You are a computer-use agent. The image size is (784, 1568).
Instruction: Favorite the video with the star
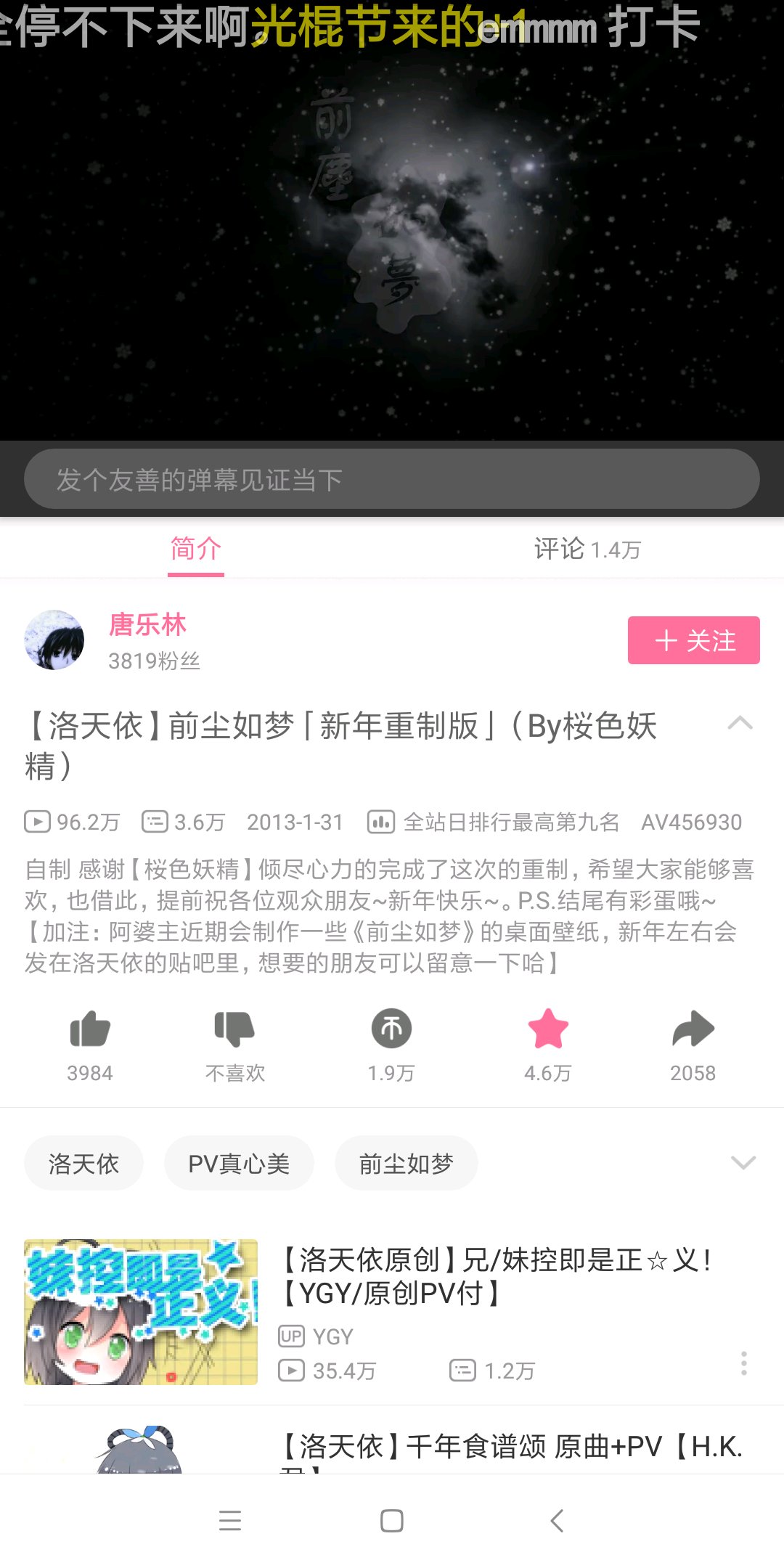(x=548, y=1029)
